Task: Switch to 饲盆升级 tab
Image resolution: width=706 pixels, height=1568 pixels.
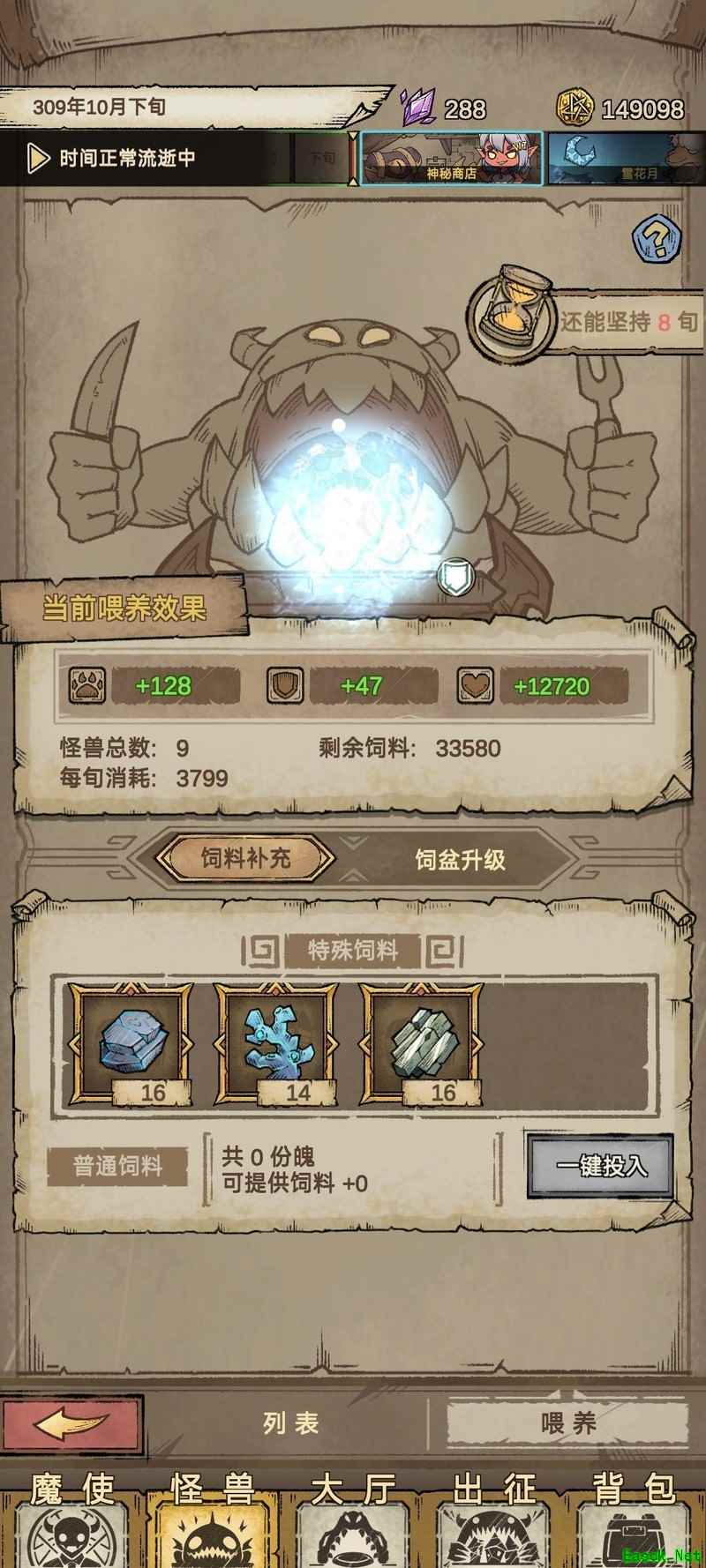Action: click(x=460, y=860)
